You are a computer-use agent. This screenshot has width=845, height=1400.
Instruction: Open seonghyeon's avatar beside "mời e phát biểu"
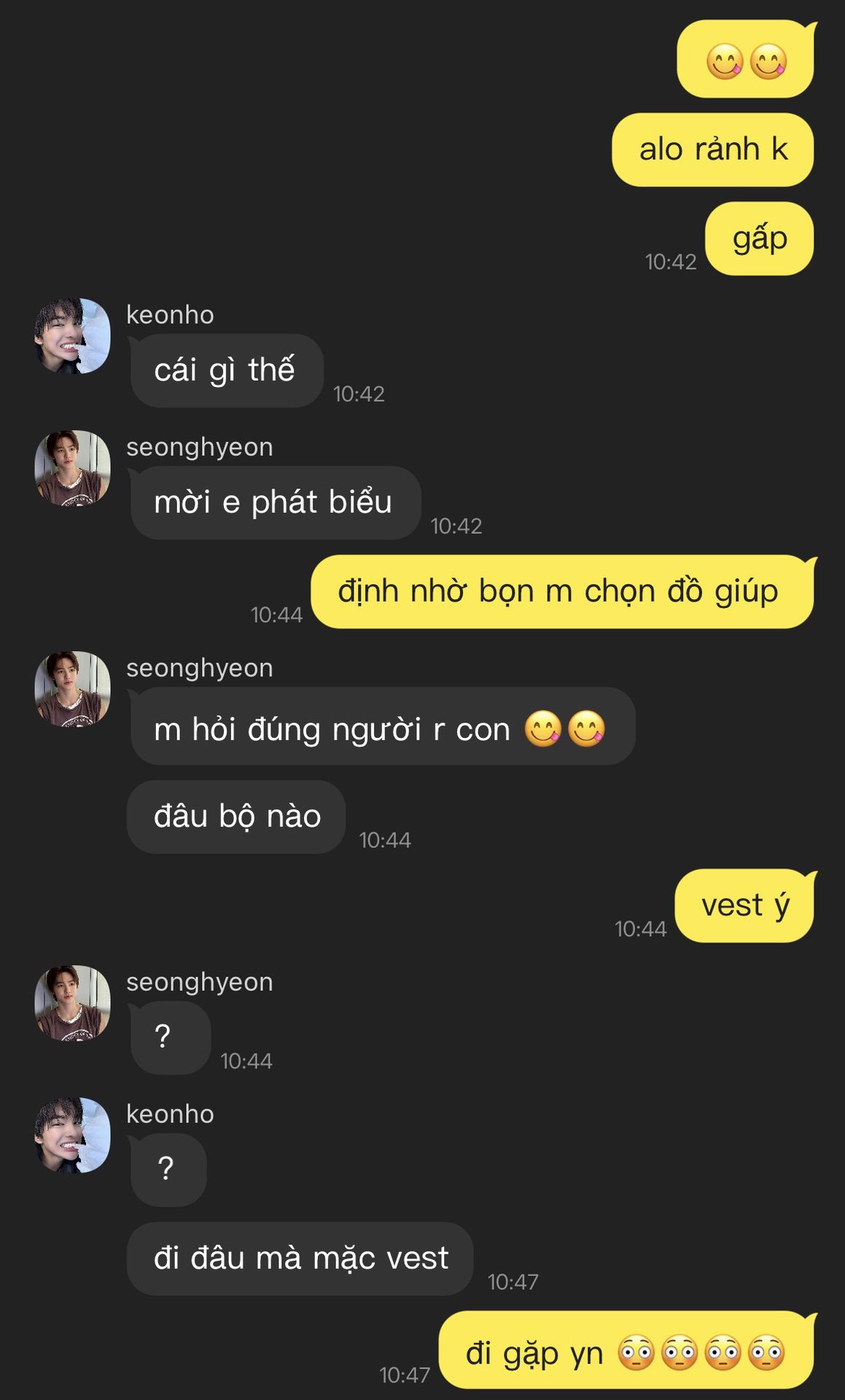[72, 467]
